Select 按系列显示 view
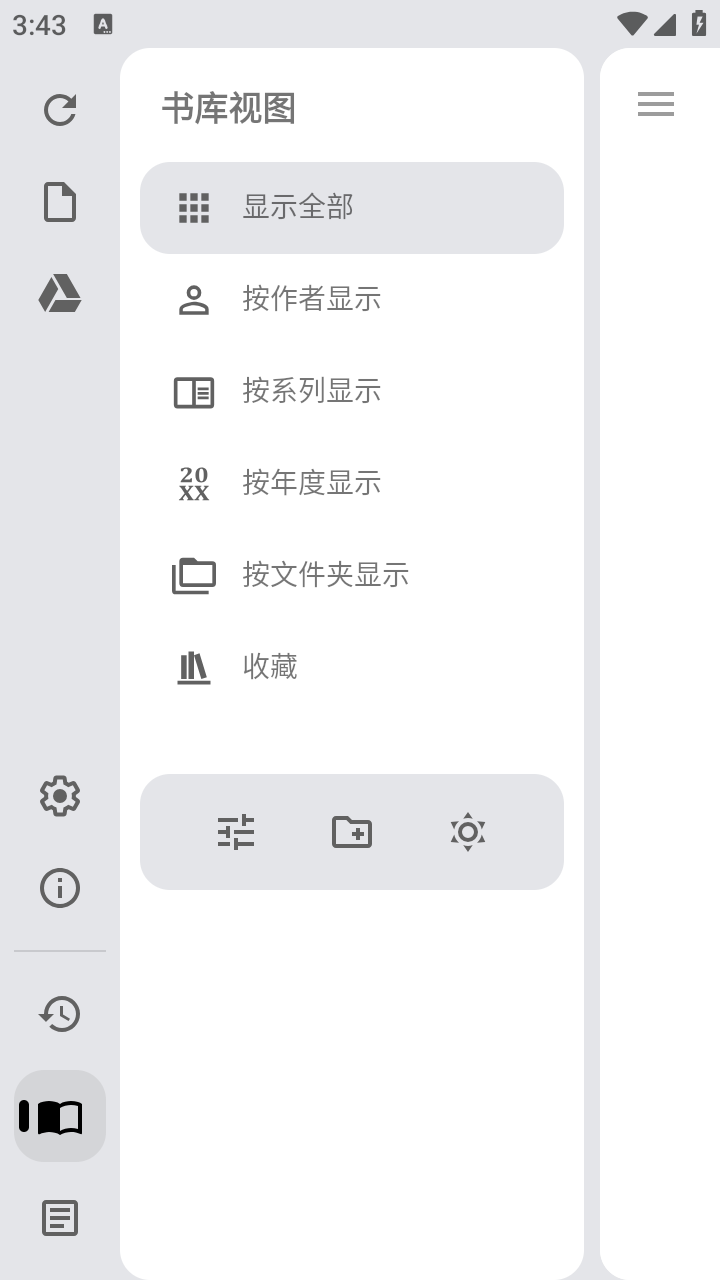 coord(352,392)
